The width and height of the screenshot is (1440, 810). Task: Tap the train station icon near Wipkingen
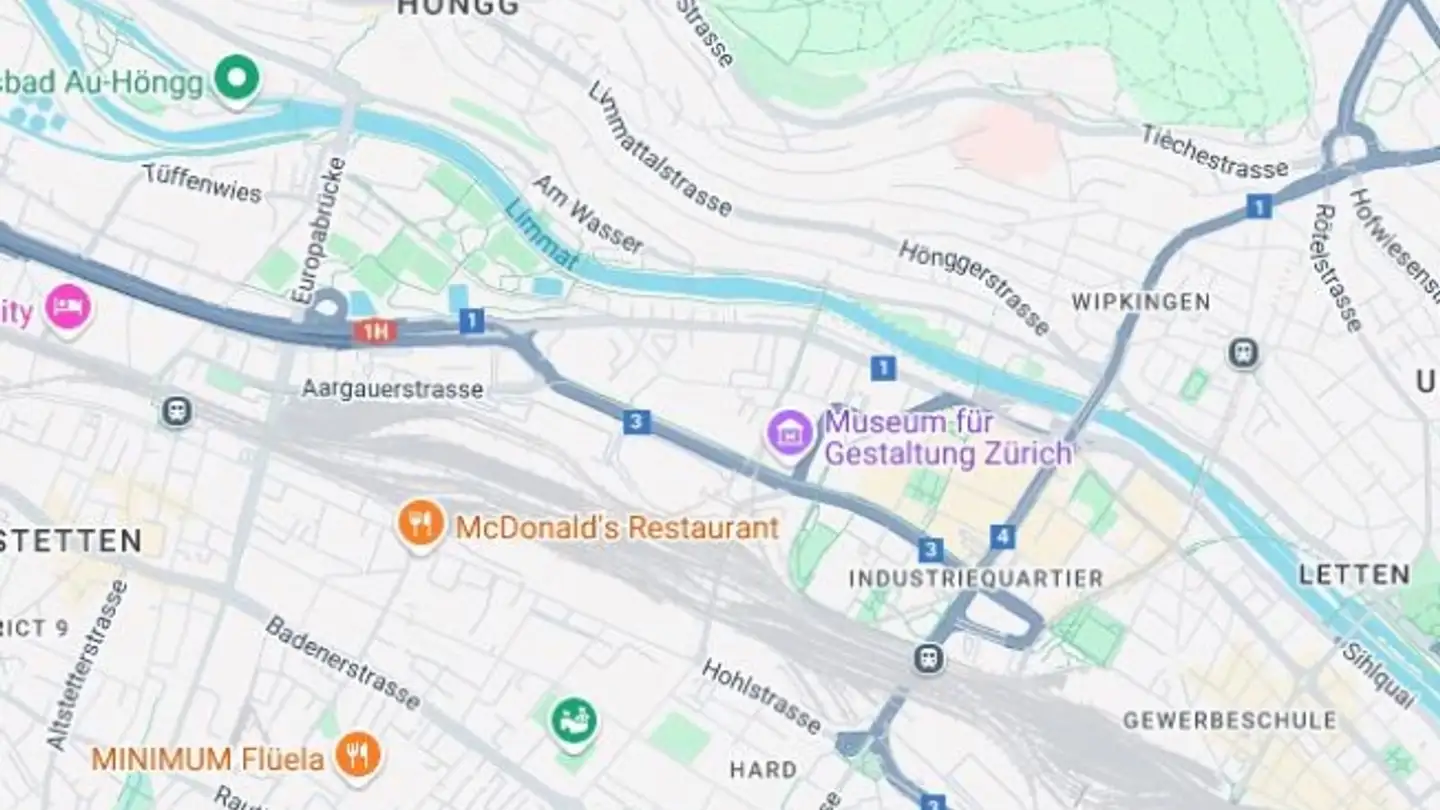coord(1243,353)
